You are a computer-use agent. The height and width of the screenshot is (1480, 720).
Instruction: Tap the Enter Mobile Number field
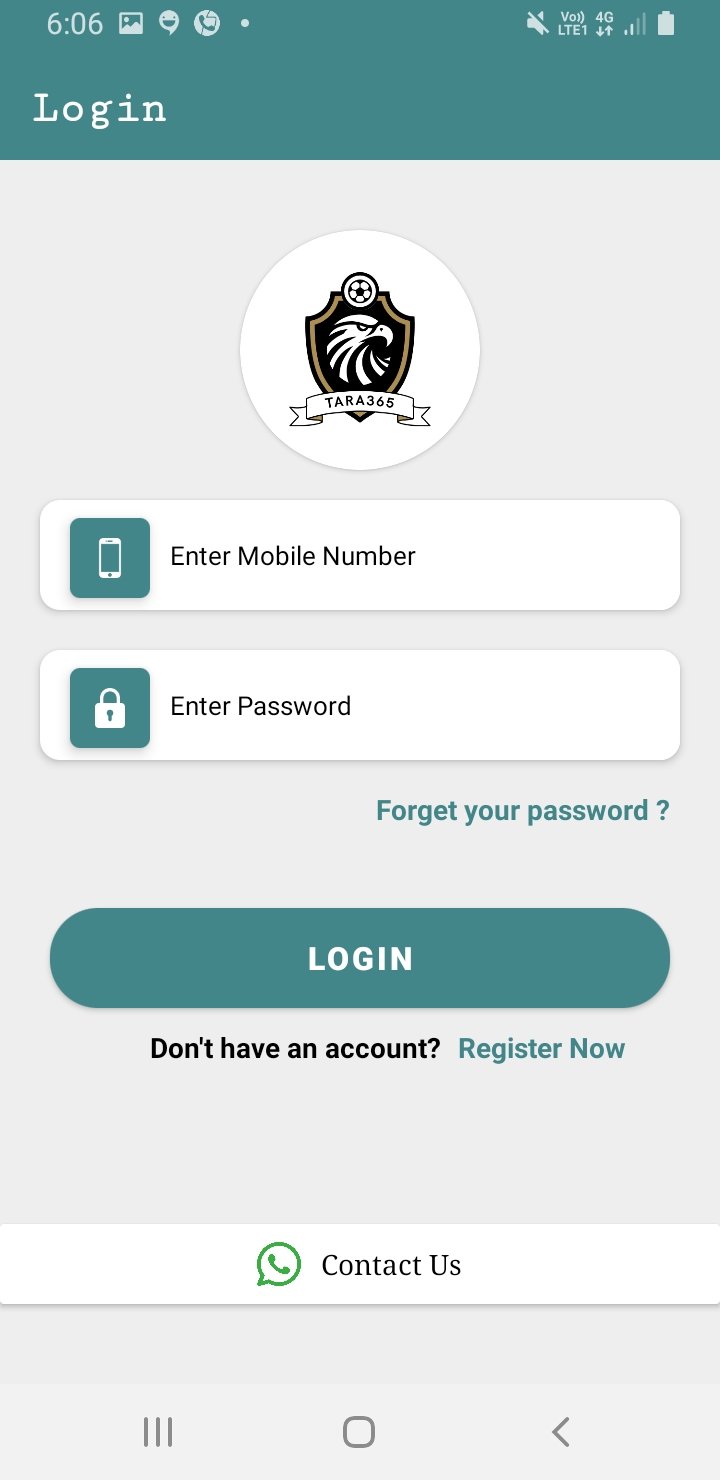400,556
